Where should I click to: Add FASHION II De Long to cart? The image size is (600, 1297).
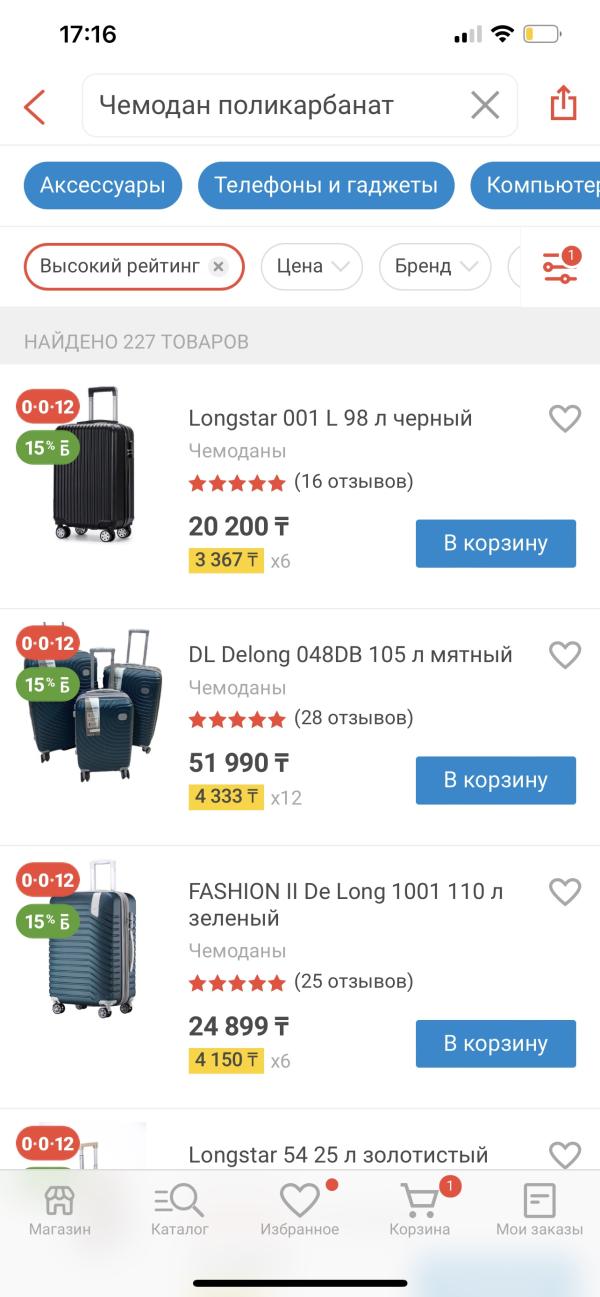[x=495, y=1043]
